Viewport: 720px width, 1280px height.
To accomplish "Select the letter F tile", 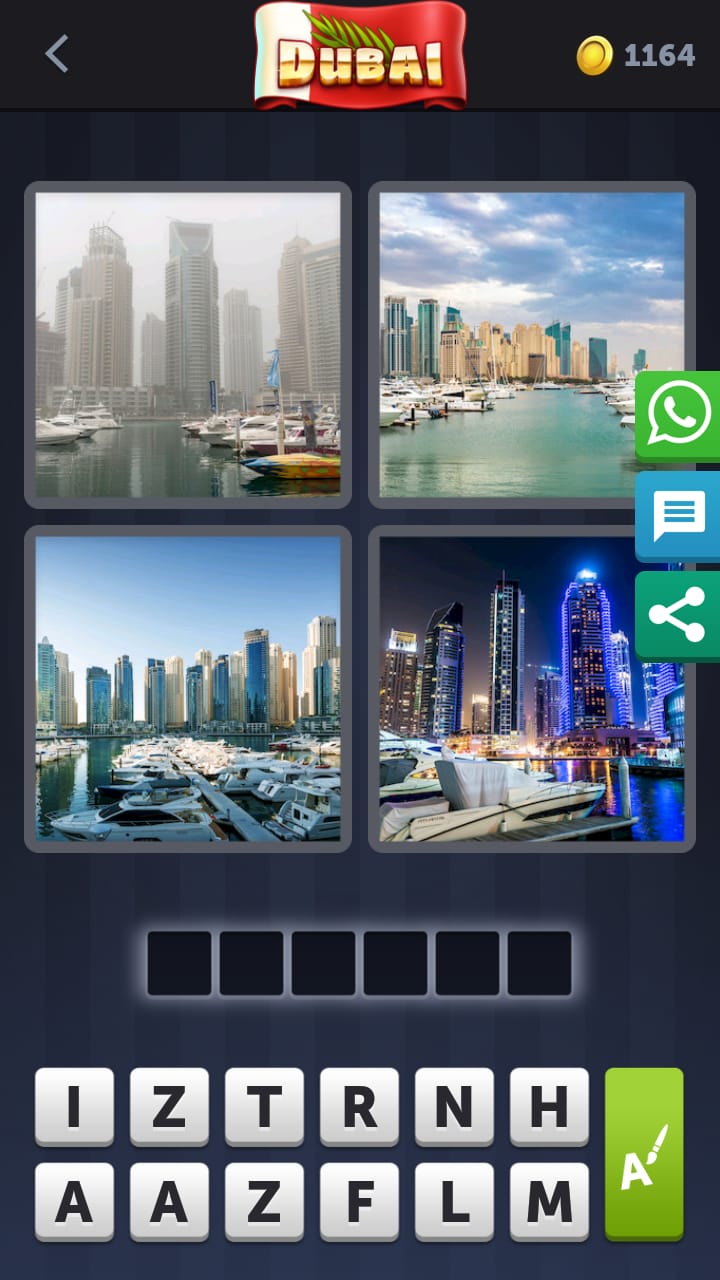I will coord(359,1201).
